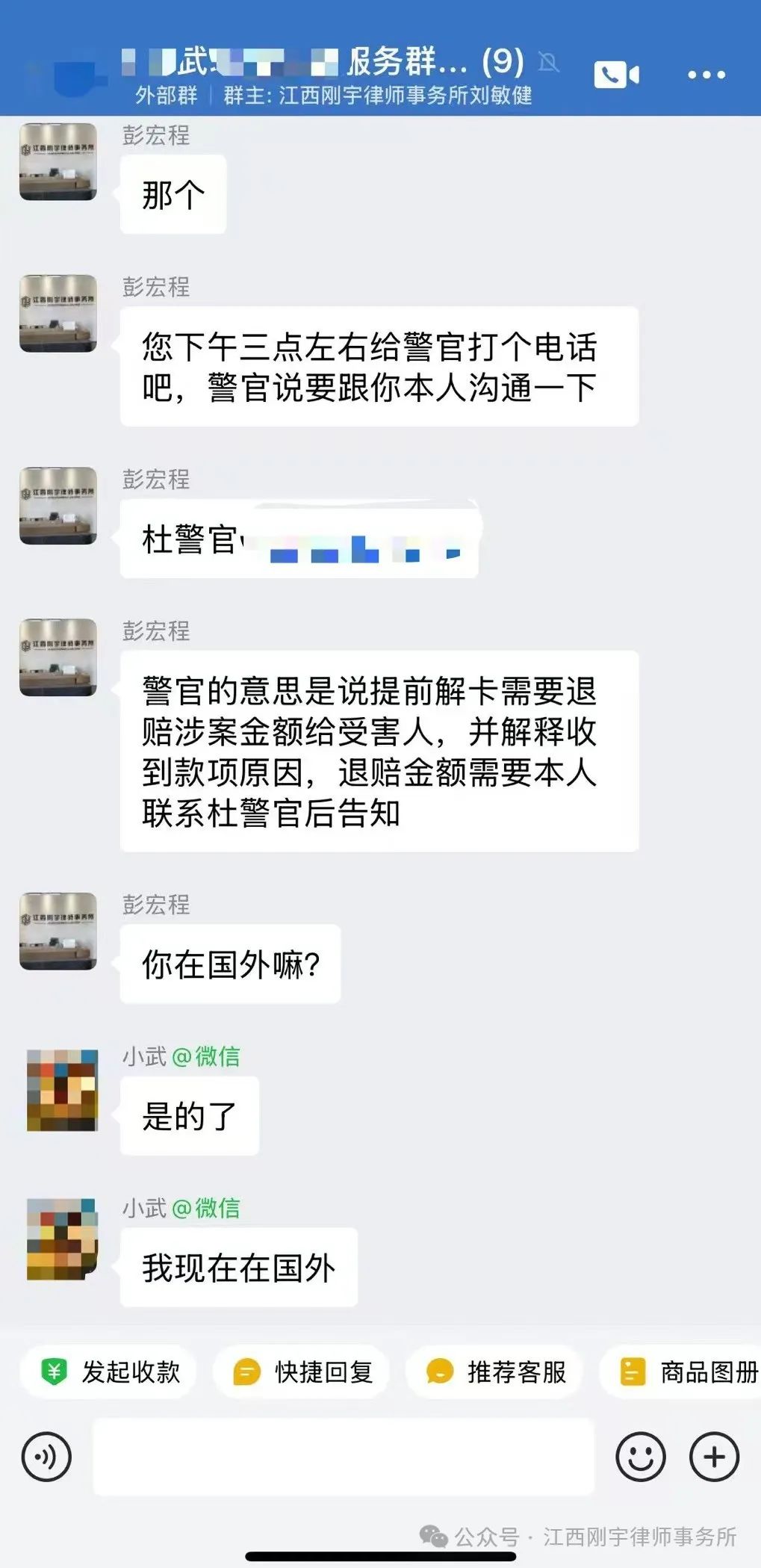Tap 发起收款 to request payment
Viewport: 761px width, 1568px height.
109,1372
